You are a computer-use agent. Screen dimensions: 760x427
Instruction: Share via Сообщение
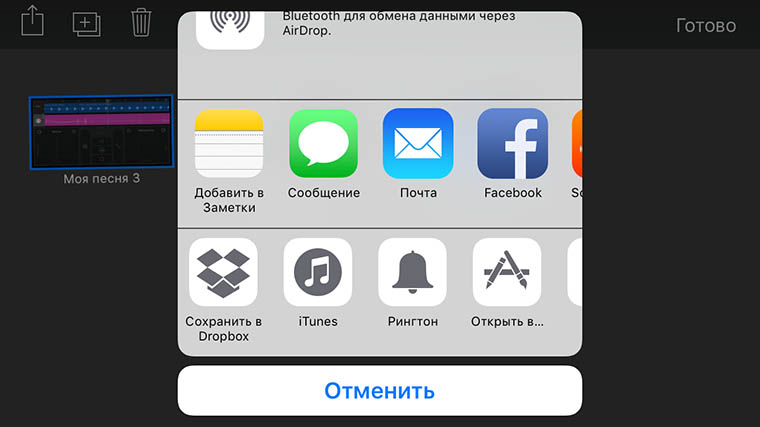point(323,144)
